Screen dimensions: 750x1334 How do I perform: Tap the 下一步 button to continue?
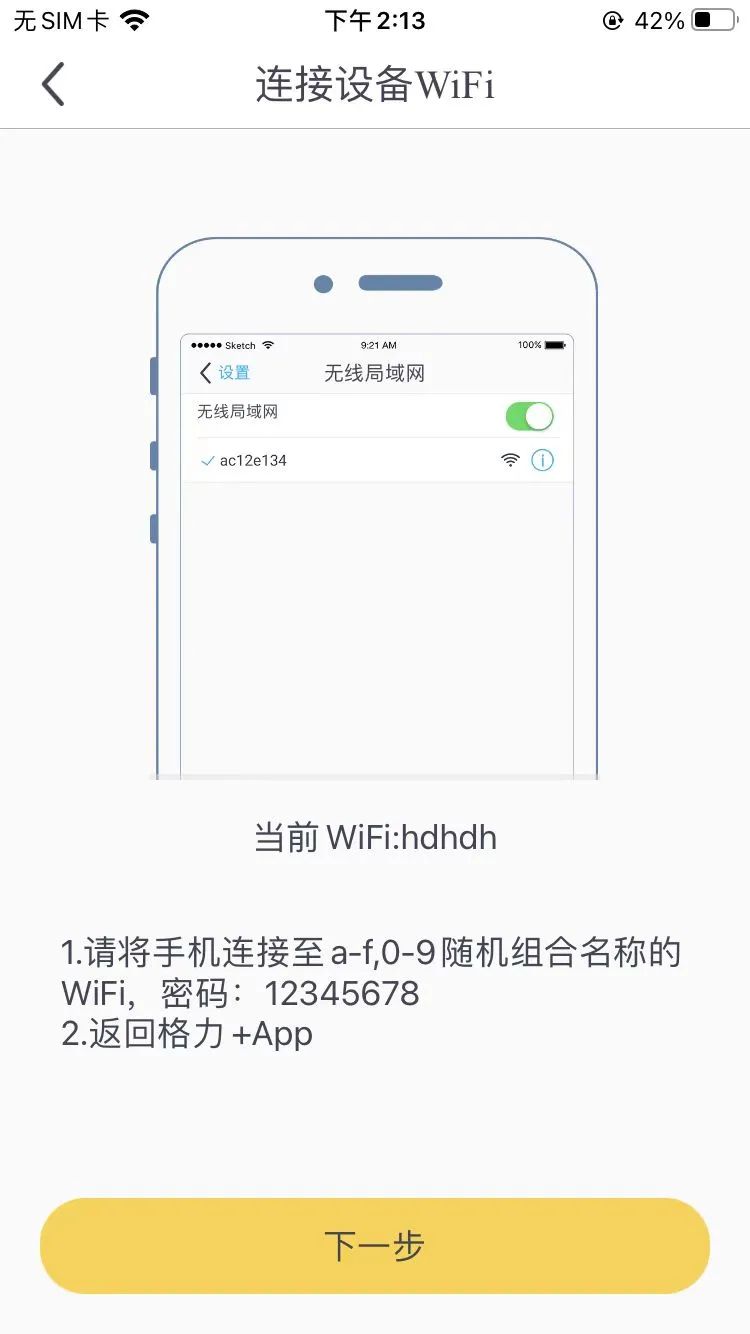pyautogui.click(x=375, y=1246)
